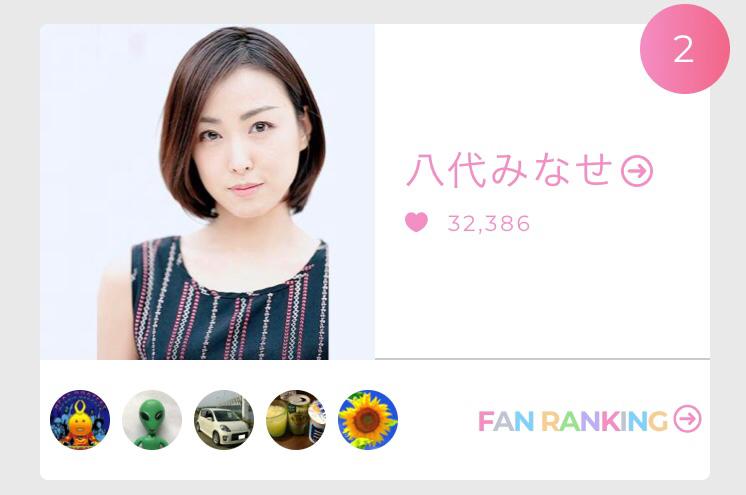
Task: Open the FAN RANKING page
Action: click(589, 420)
